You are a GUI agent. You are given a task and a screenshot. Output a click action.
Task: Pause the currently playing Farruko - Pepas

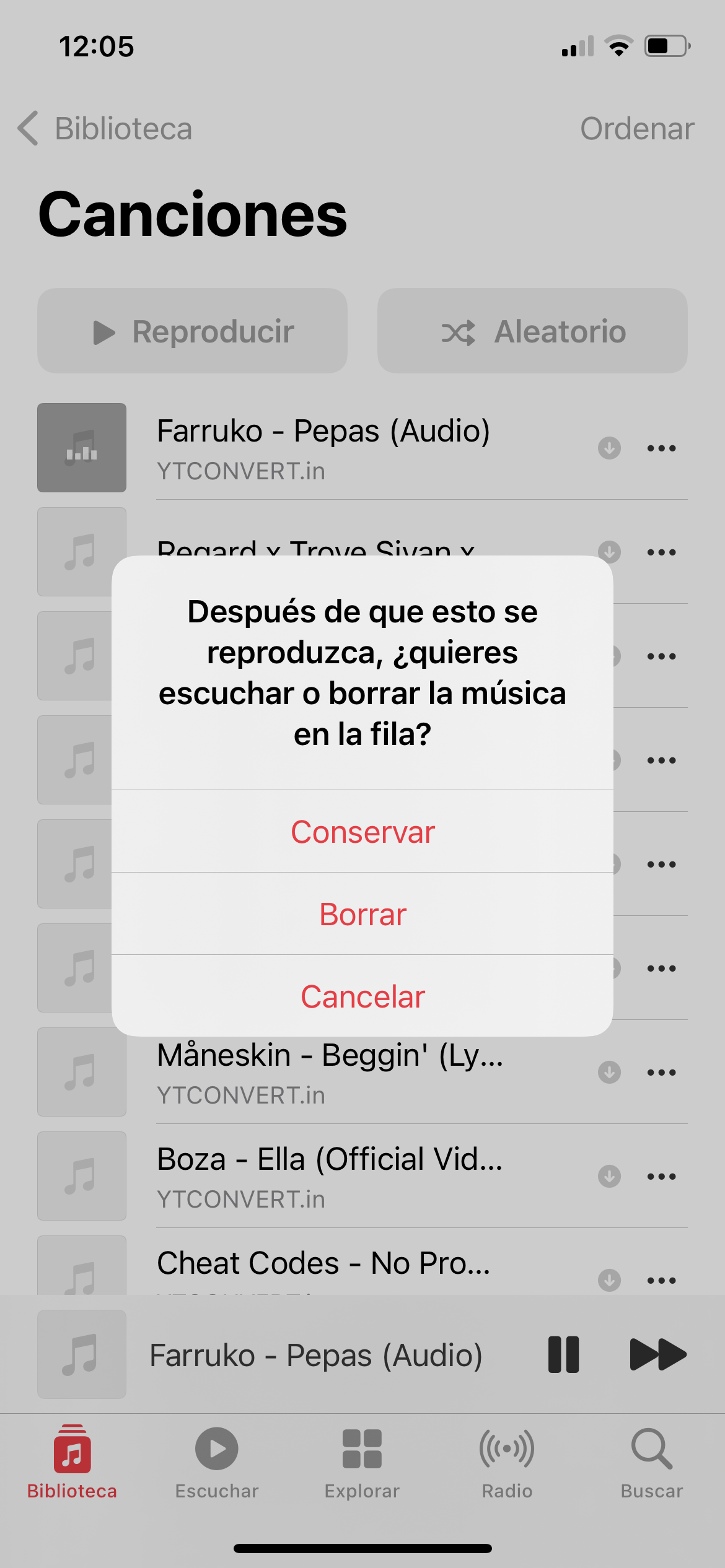[563, 1354]
